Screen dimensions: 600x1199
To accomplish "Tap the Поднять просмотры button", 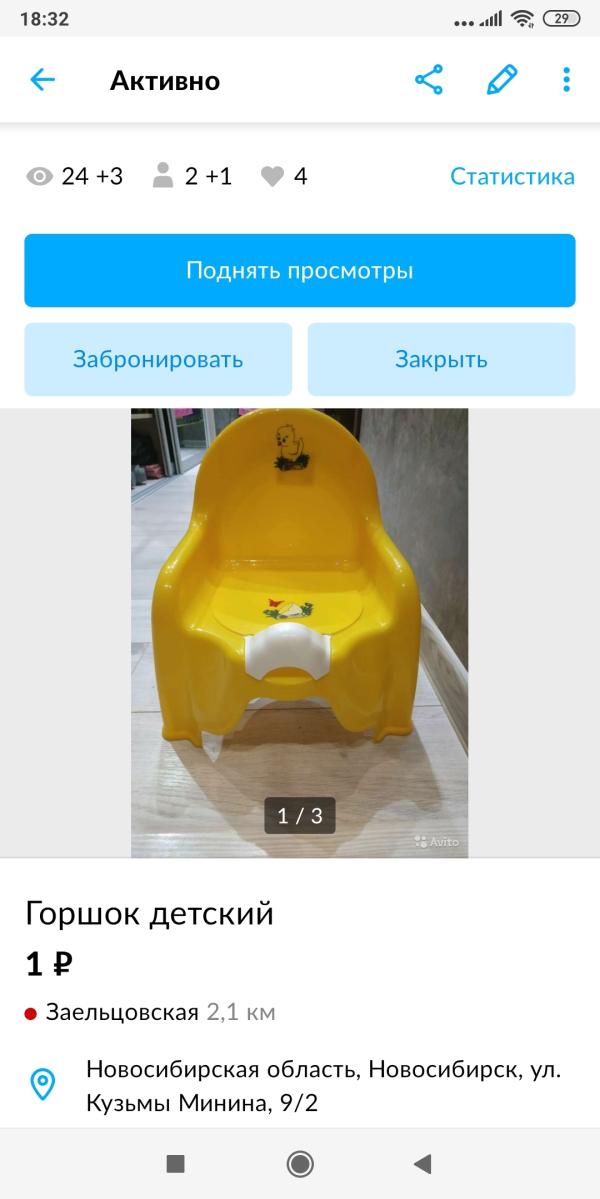I will pyautogui.click(x=300, y=270).
